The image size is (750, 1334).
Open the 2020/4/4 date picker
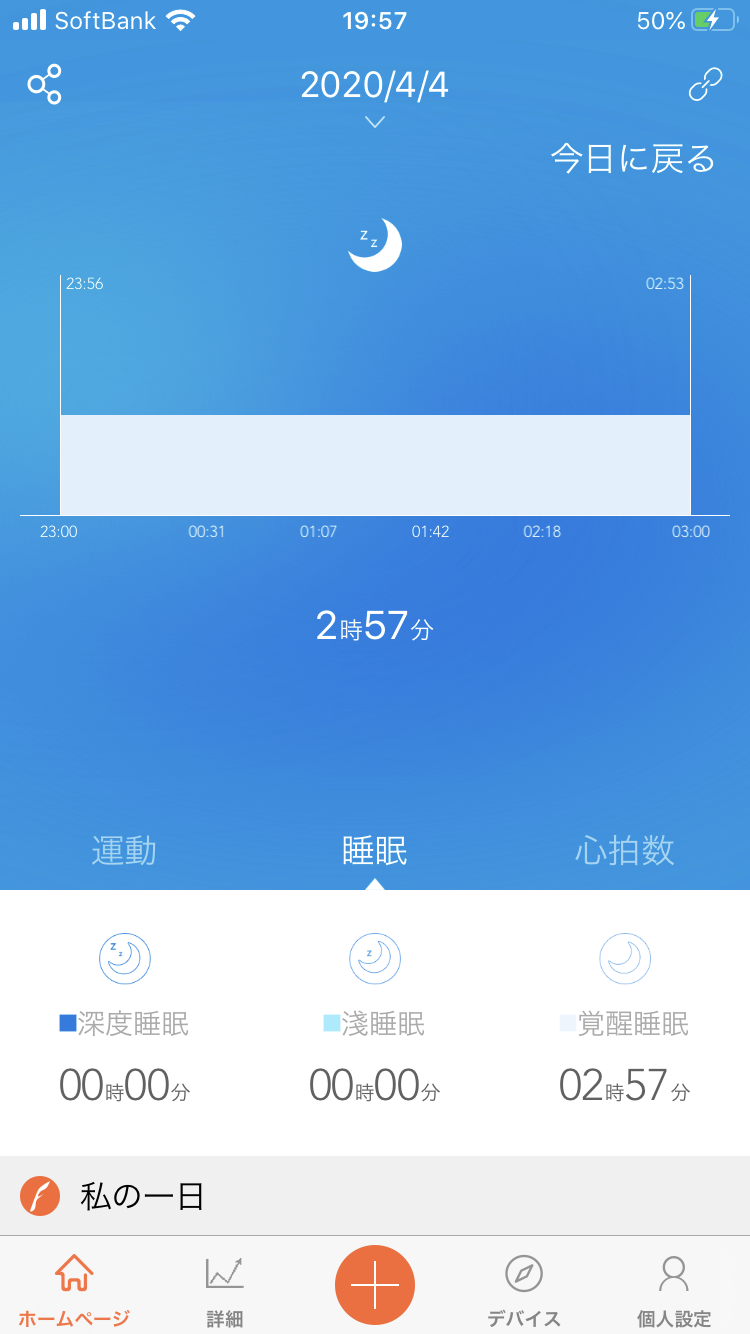click(x=374, y=95)
